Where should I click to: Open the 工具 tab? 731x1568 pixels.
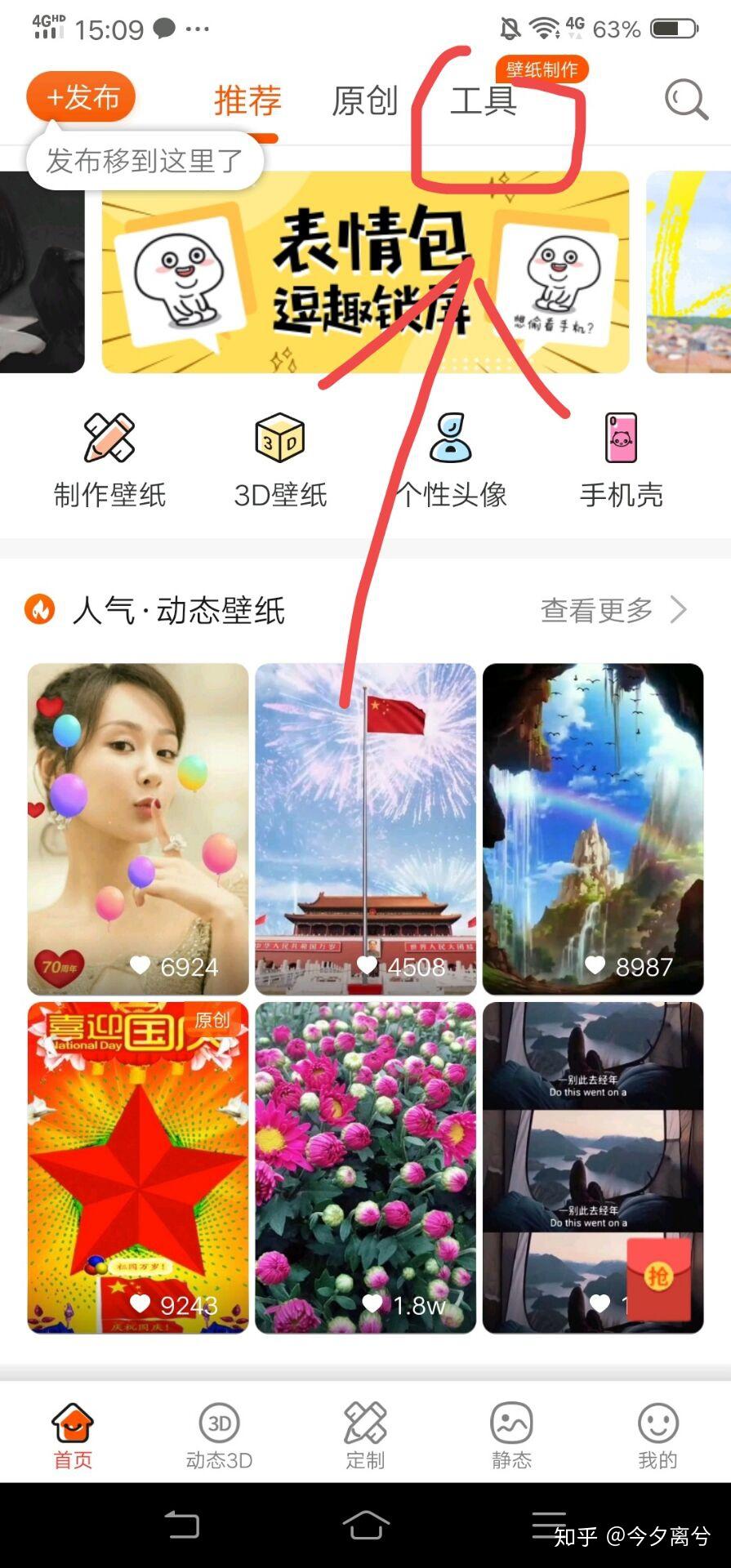pyautogui.click(x=484, y=101)
